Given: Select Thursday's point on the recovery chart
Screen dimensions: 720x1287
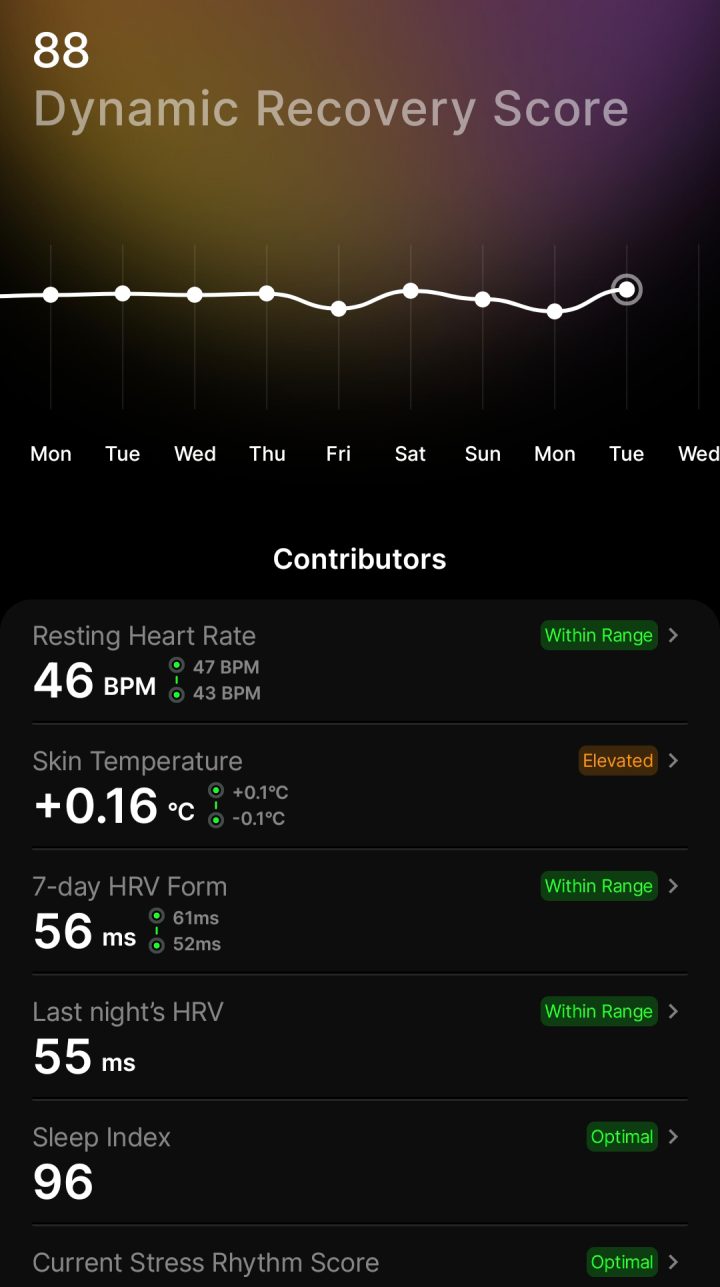Looking at the screenshot, I should 267,293.
